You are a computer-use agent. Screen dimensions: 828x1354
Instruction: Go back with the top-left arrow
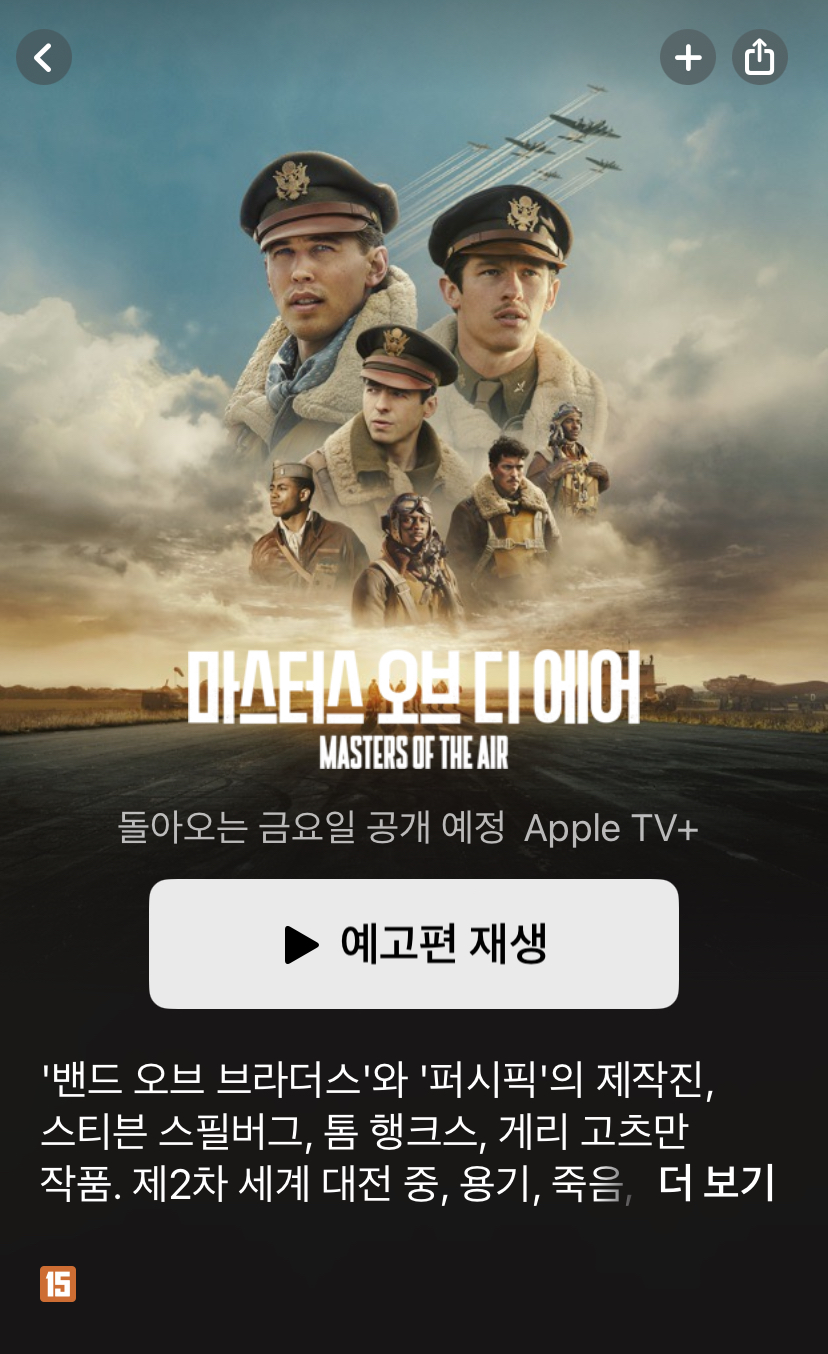(44, 58)
